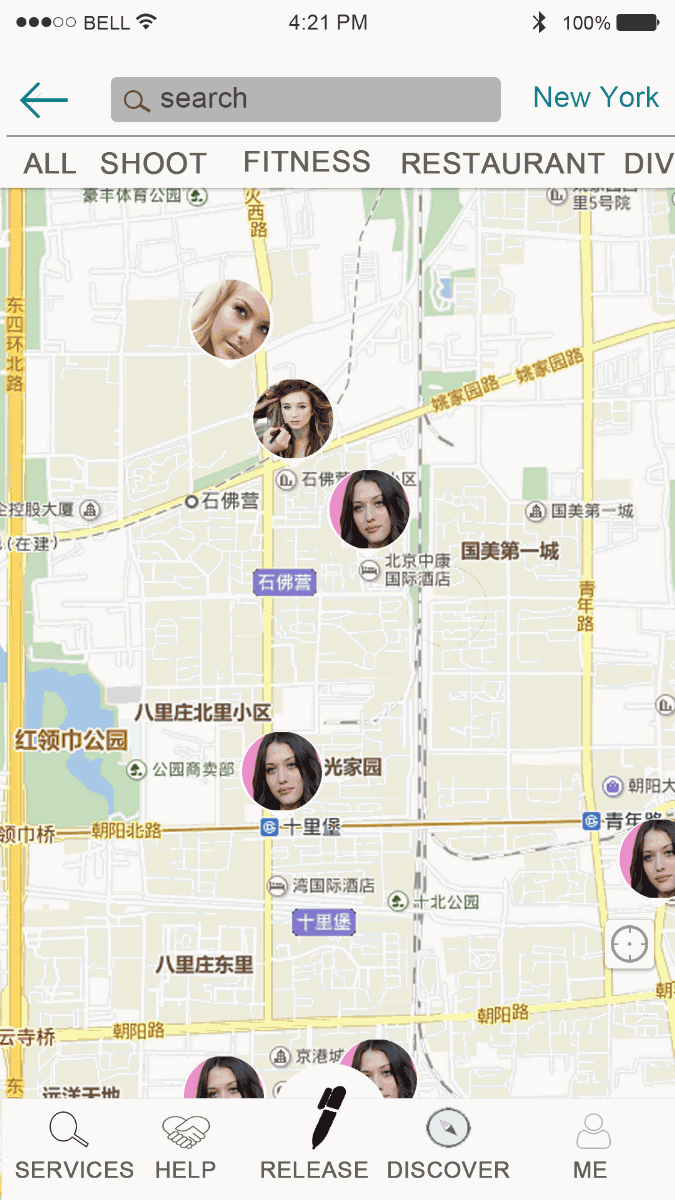This screenshot has width=675, height=1200.
Task: Show the RESTAURANT category
Action: (x=502, y=163)
